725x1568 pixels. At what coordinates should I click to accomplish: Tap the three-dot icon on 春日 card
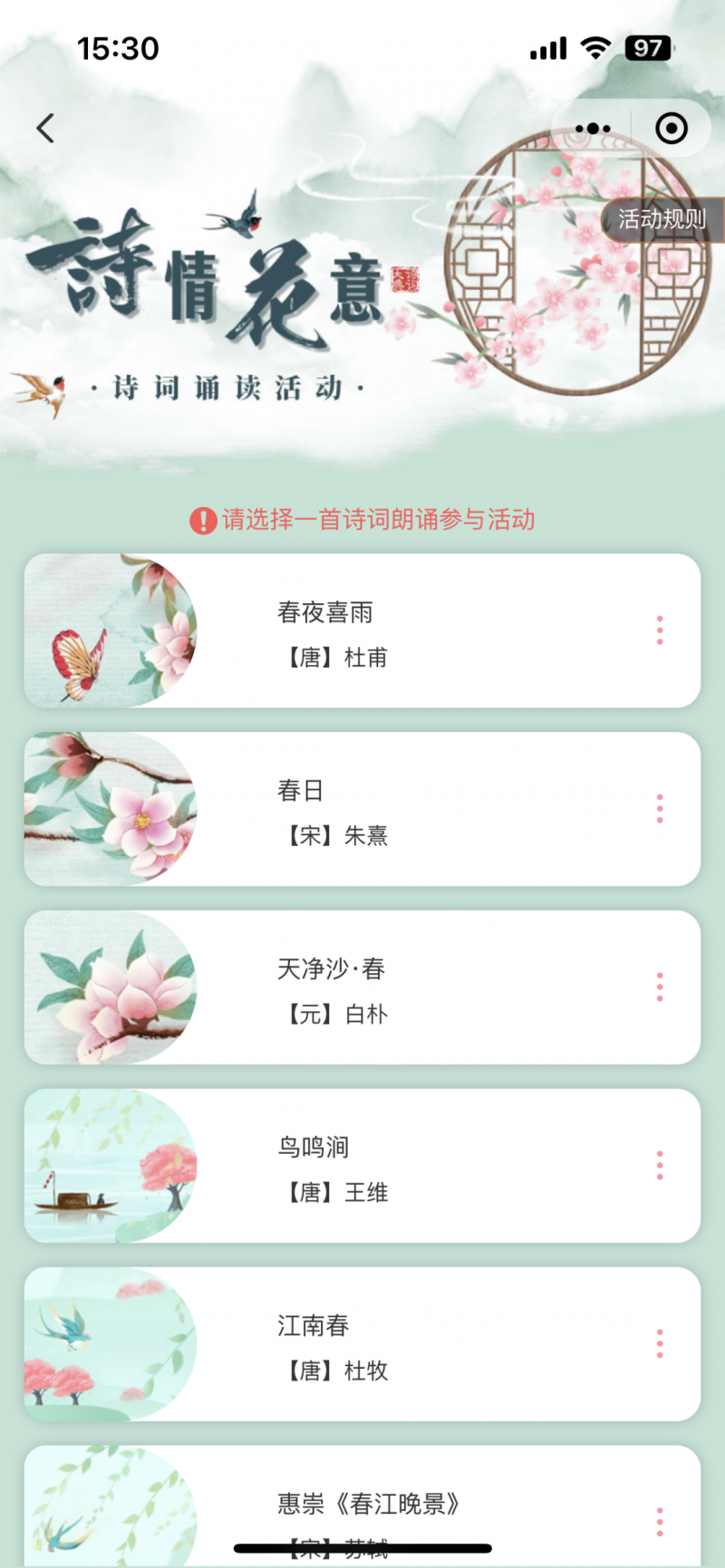pos(660,809)
